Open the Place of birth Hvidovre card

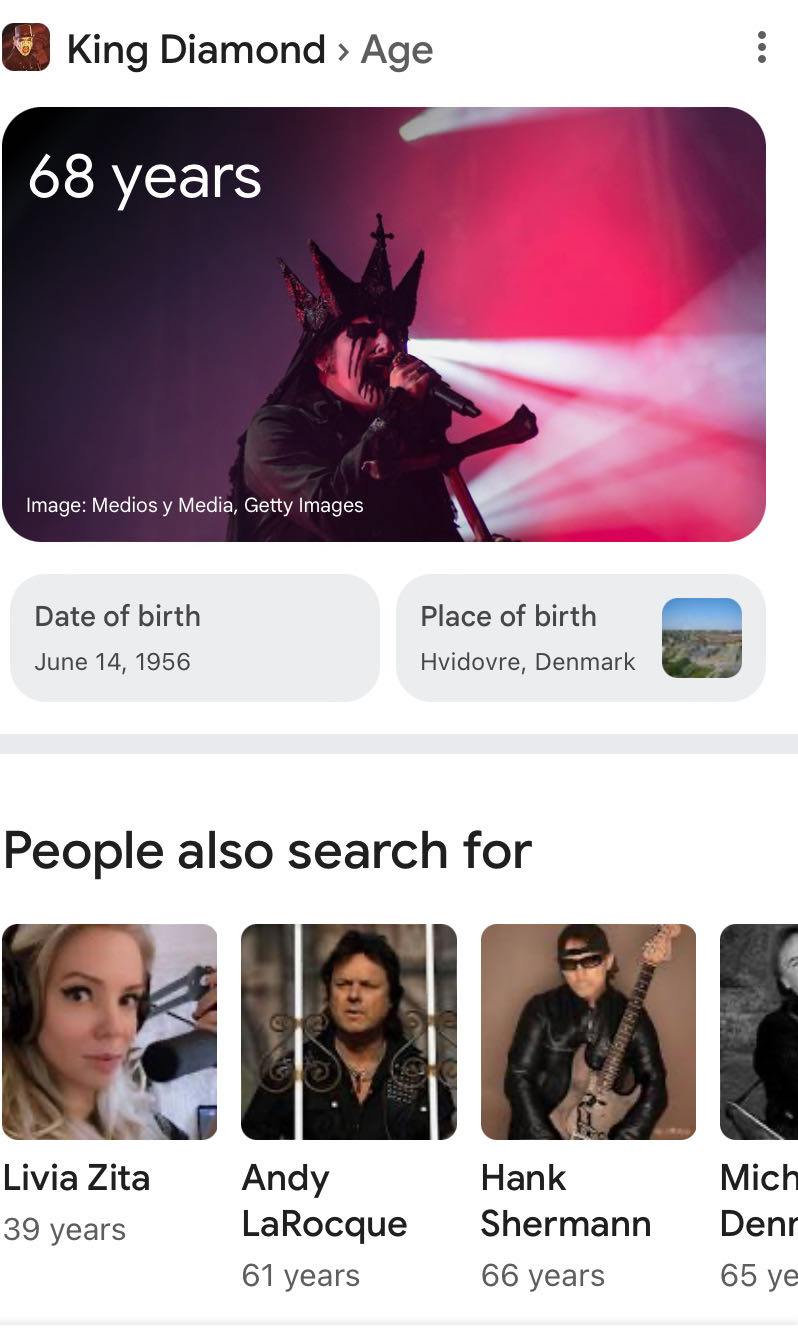581,638
